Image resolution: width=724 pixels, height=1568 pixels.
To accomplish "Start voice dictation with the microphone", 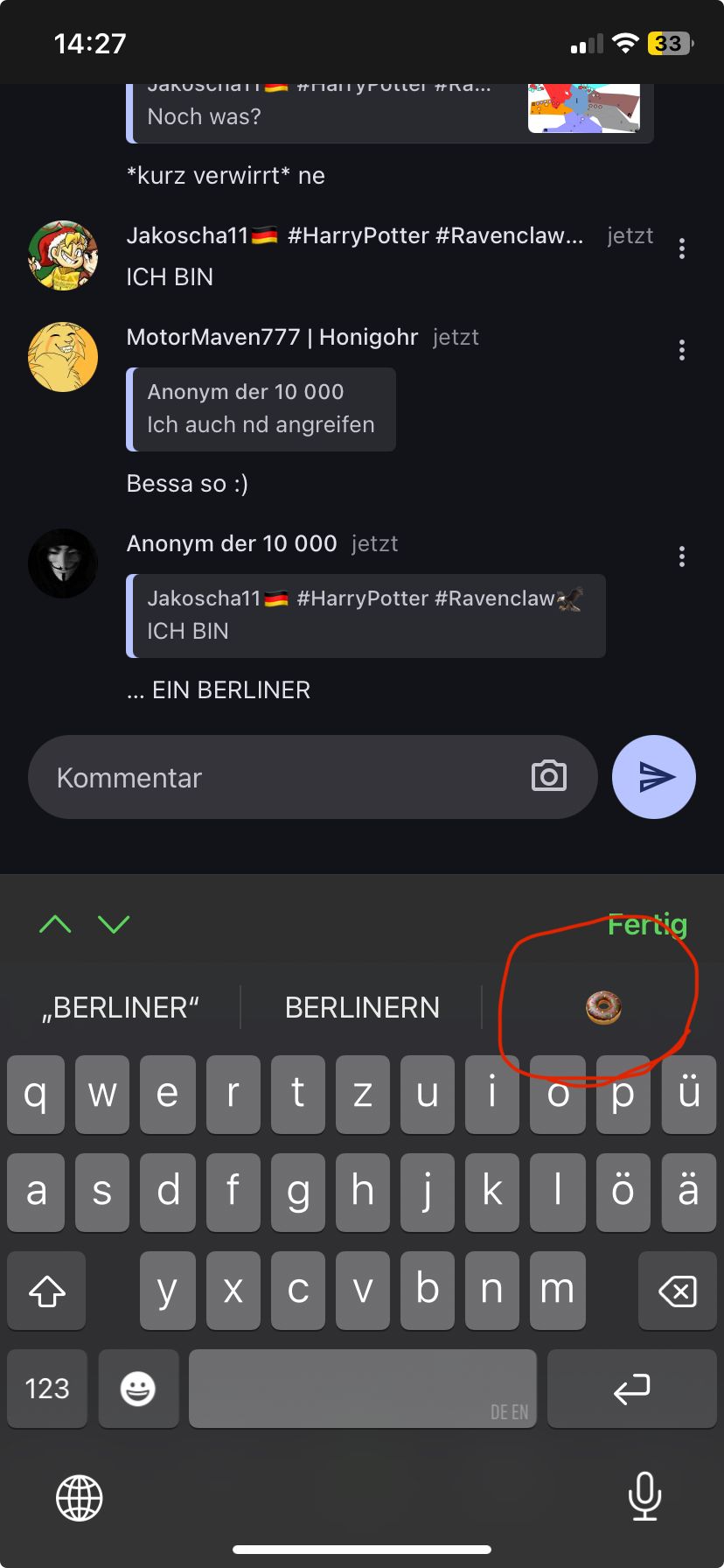I will pos(644,1496).
